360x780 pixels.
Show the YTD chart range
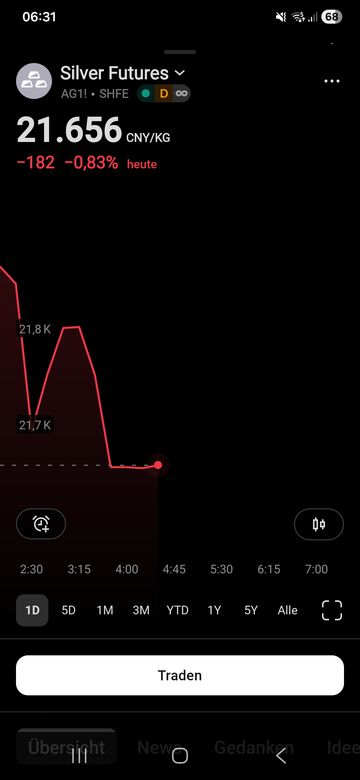click(178, 610)
